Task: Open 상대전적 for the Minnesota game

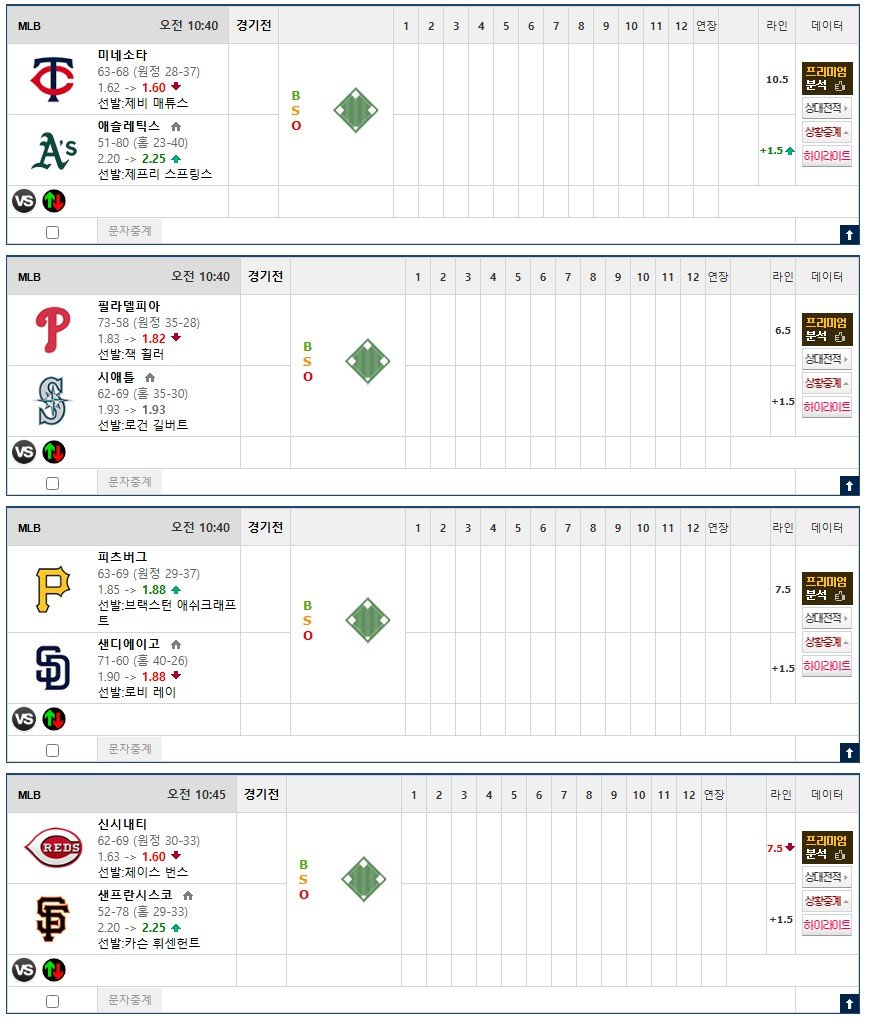Action: [826, 108]
